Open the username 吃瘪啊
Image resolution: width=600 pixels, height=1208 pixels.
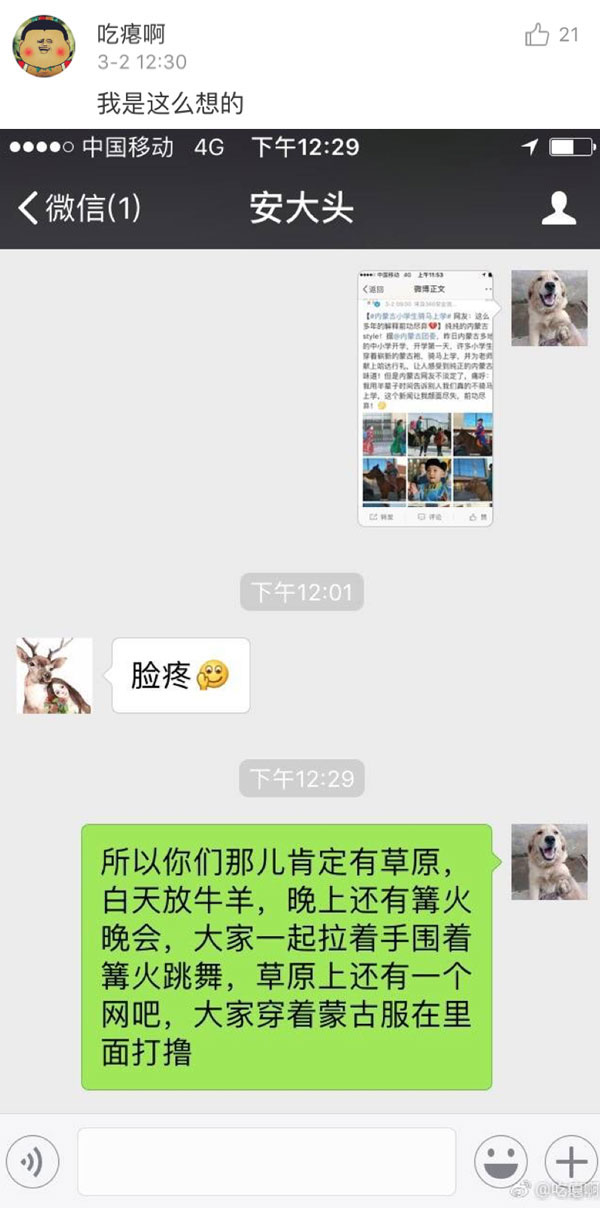click(x=131, y=34)
